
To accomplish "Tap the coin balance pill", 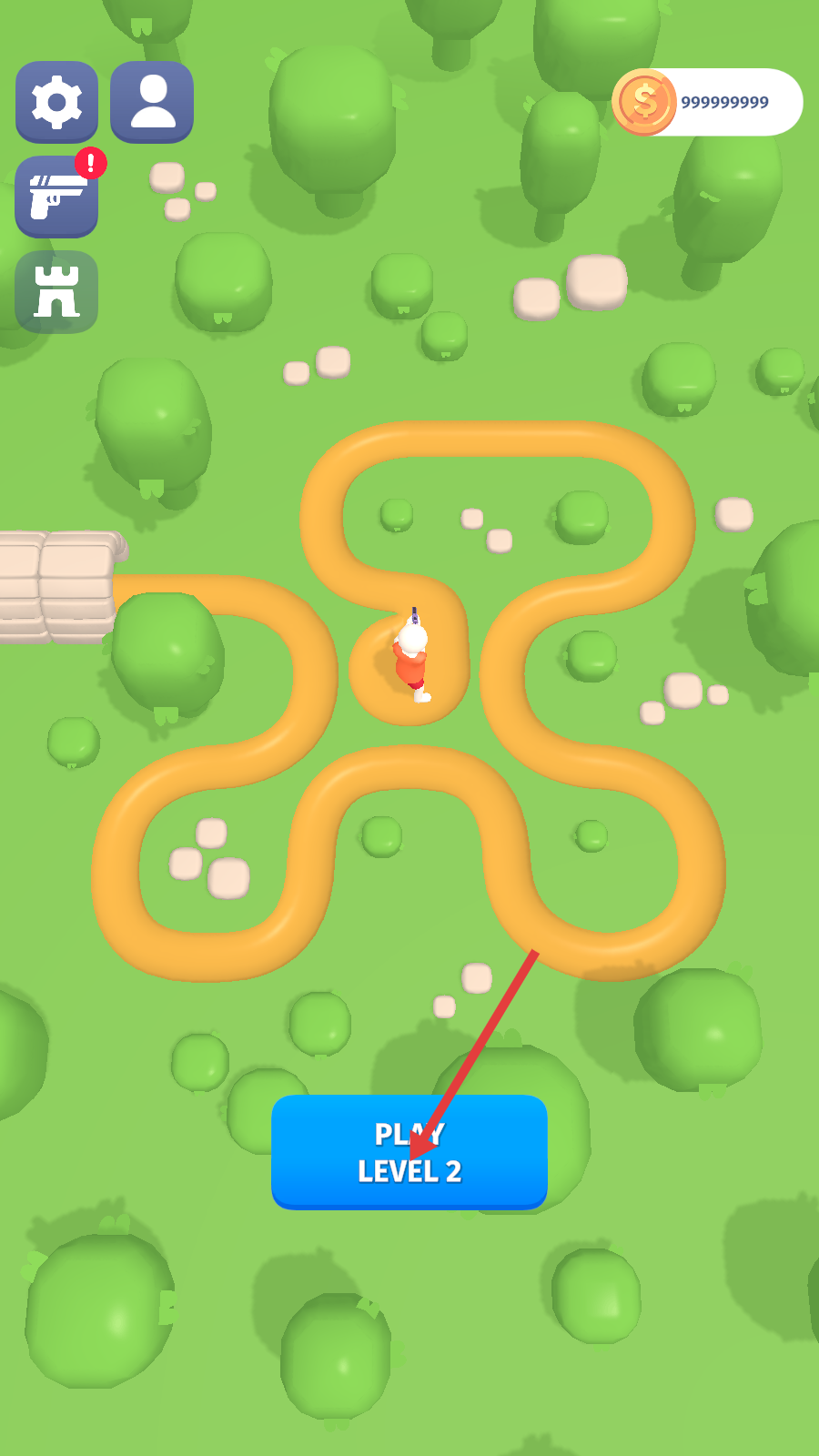I will pyautogui.click(x=708, y=102).
